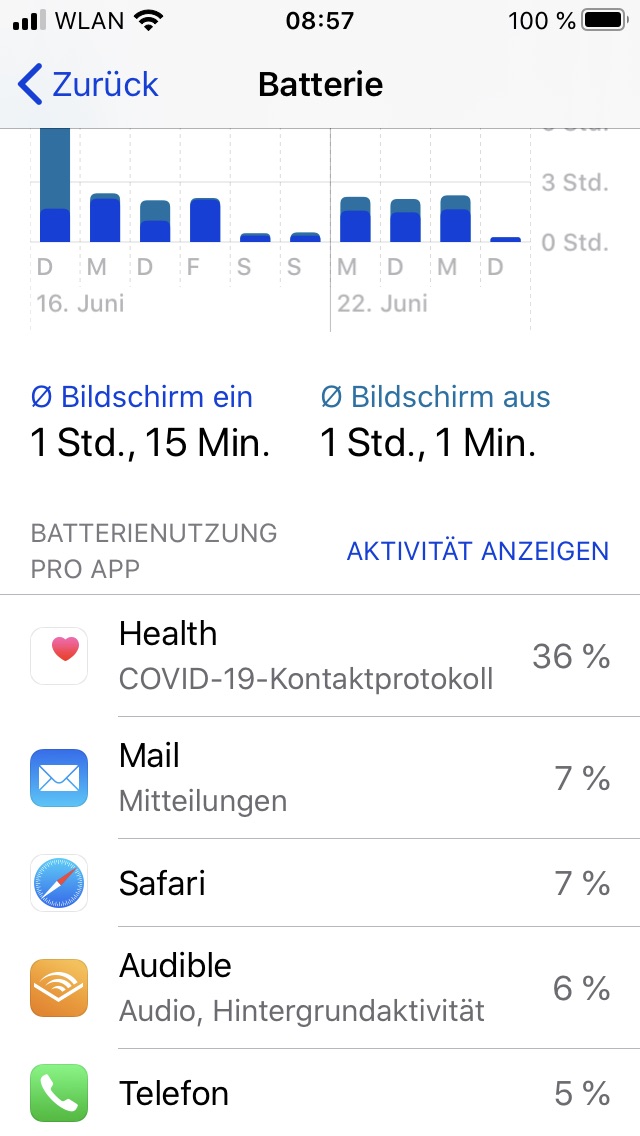The image size is (640, 1136).
Task: Select the Telefon battery usage row
Action: (320, 1093)
